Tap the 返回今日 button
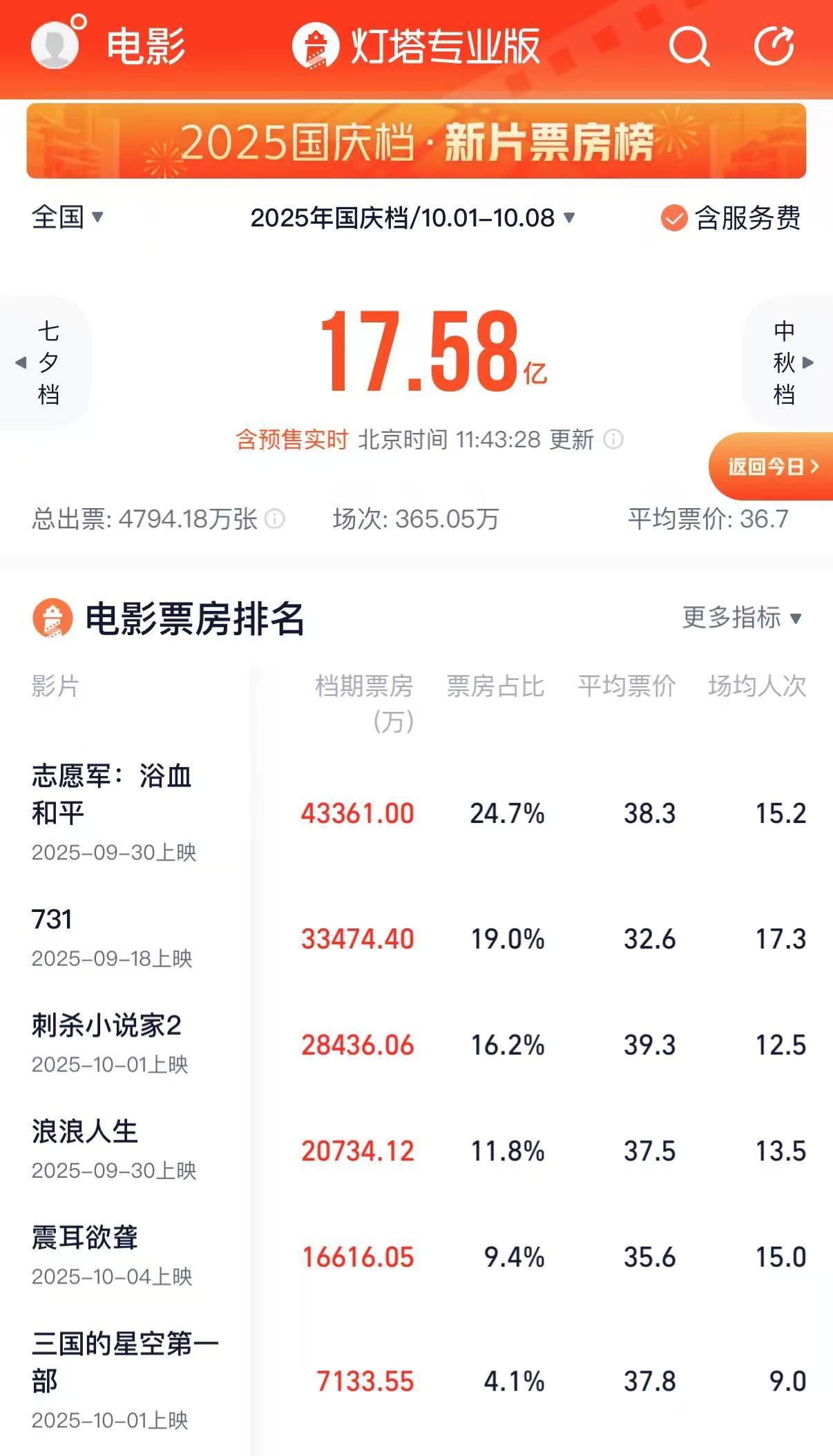 coord(772,467)
